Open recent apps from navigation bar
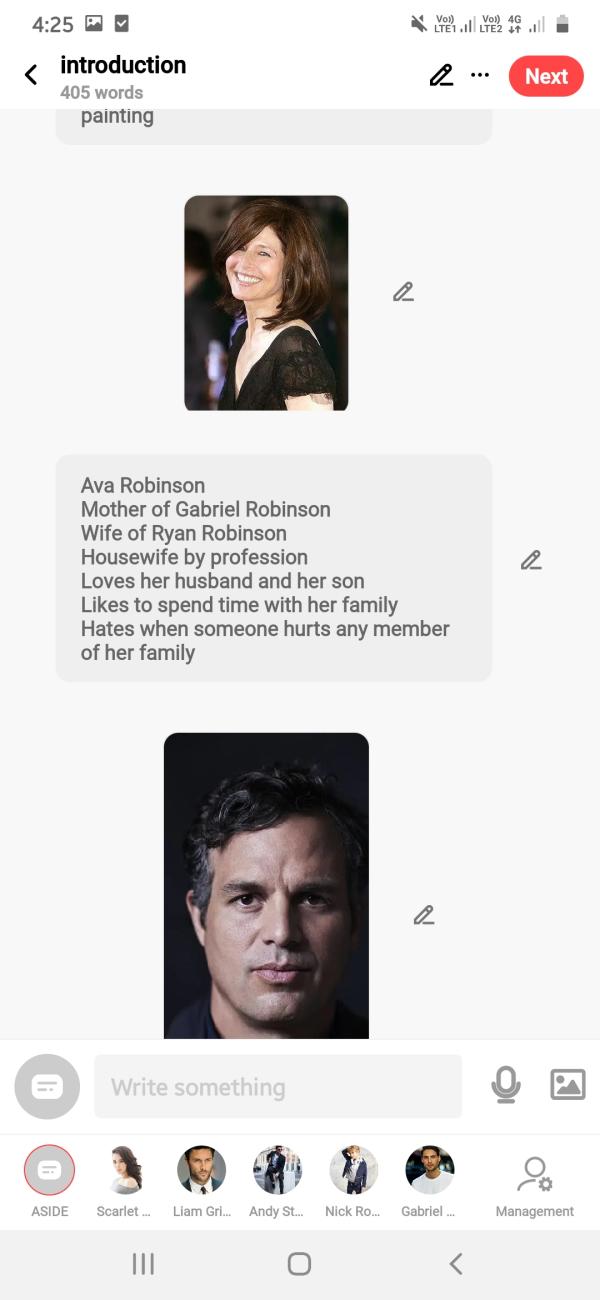 [143, 1264]
